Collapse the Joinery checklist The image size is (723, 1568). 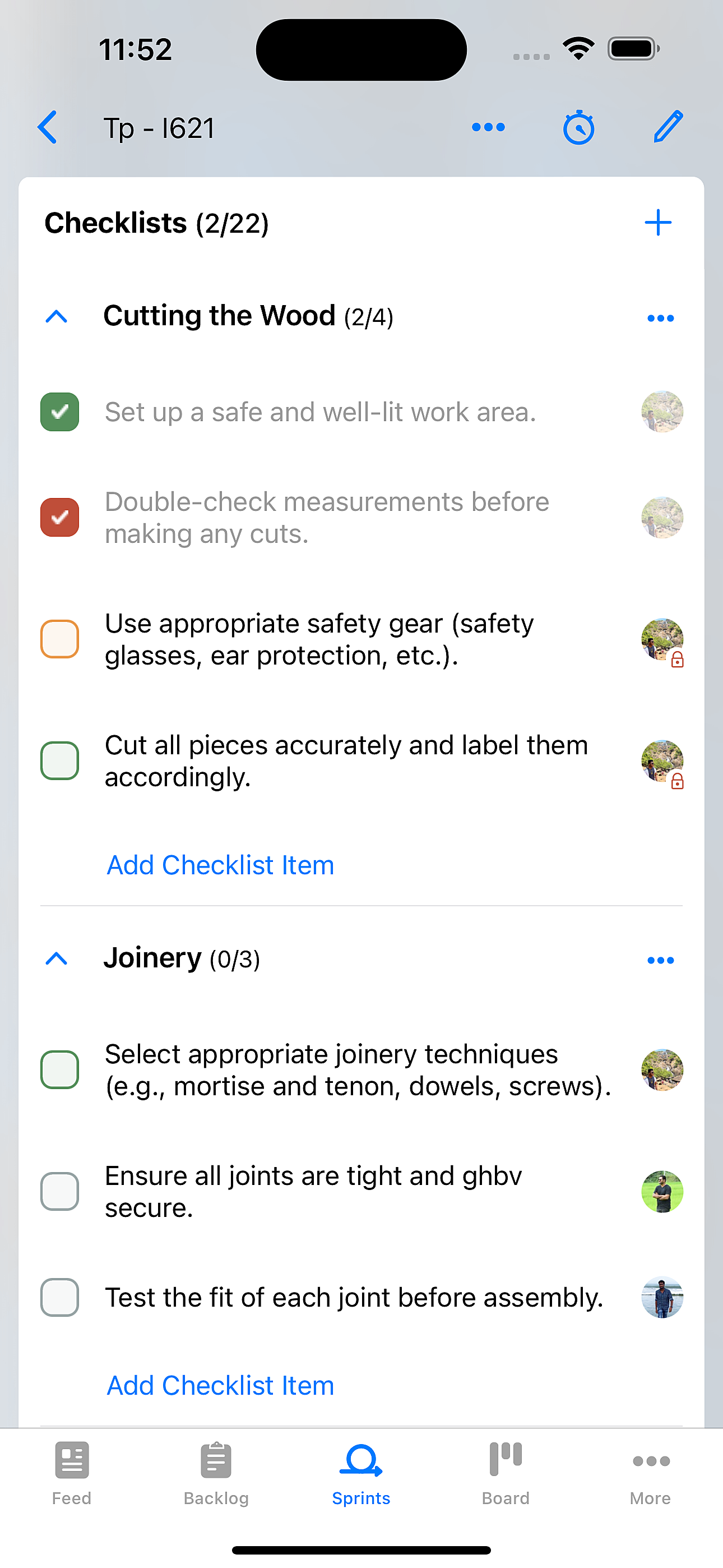pos(57,960)
